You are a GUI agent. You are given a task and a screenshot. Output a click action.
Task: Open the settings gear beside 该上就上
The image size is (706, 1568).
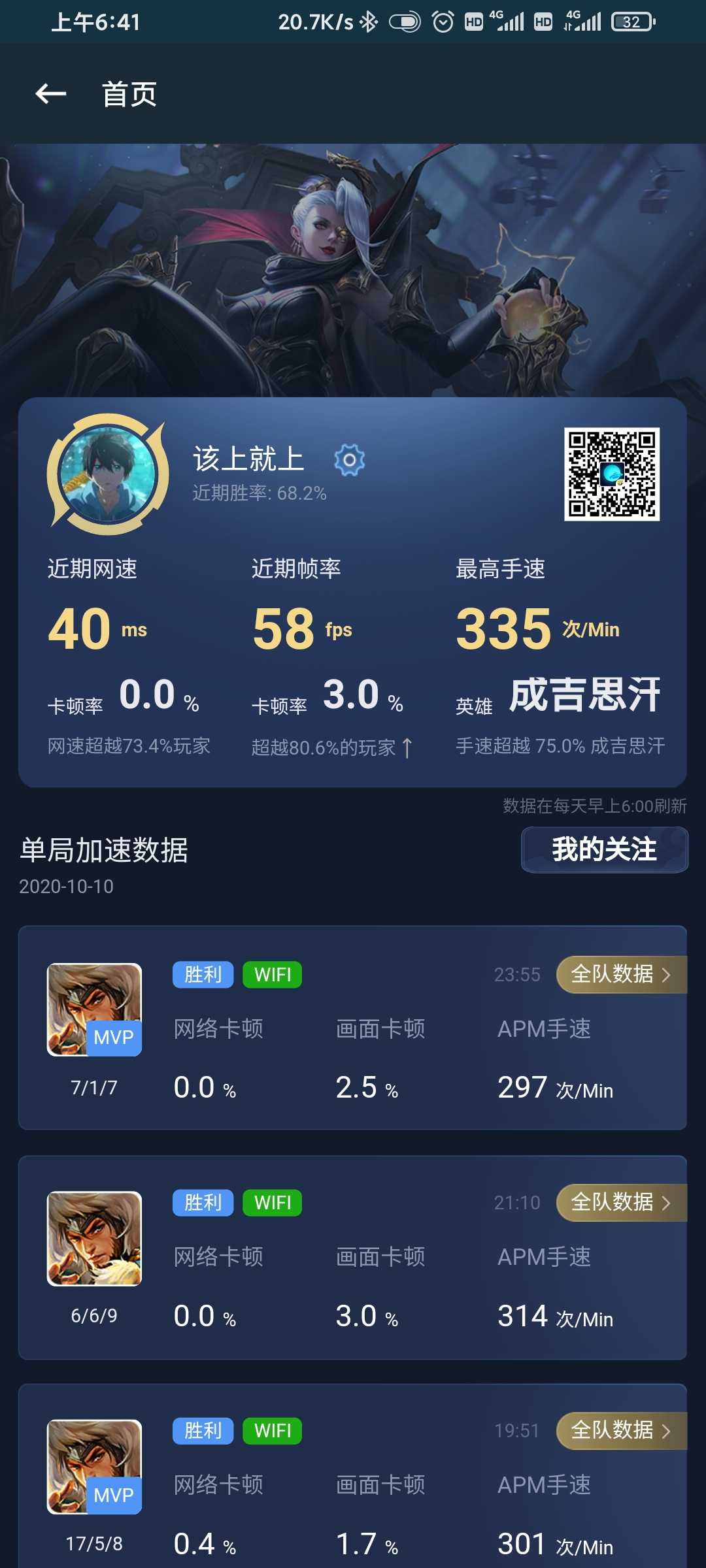coord(349,461)
